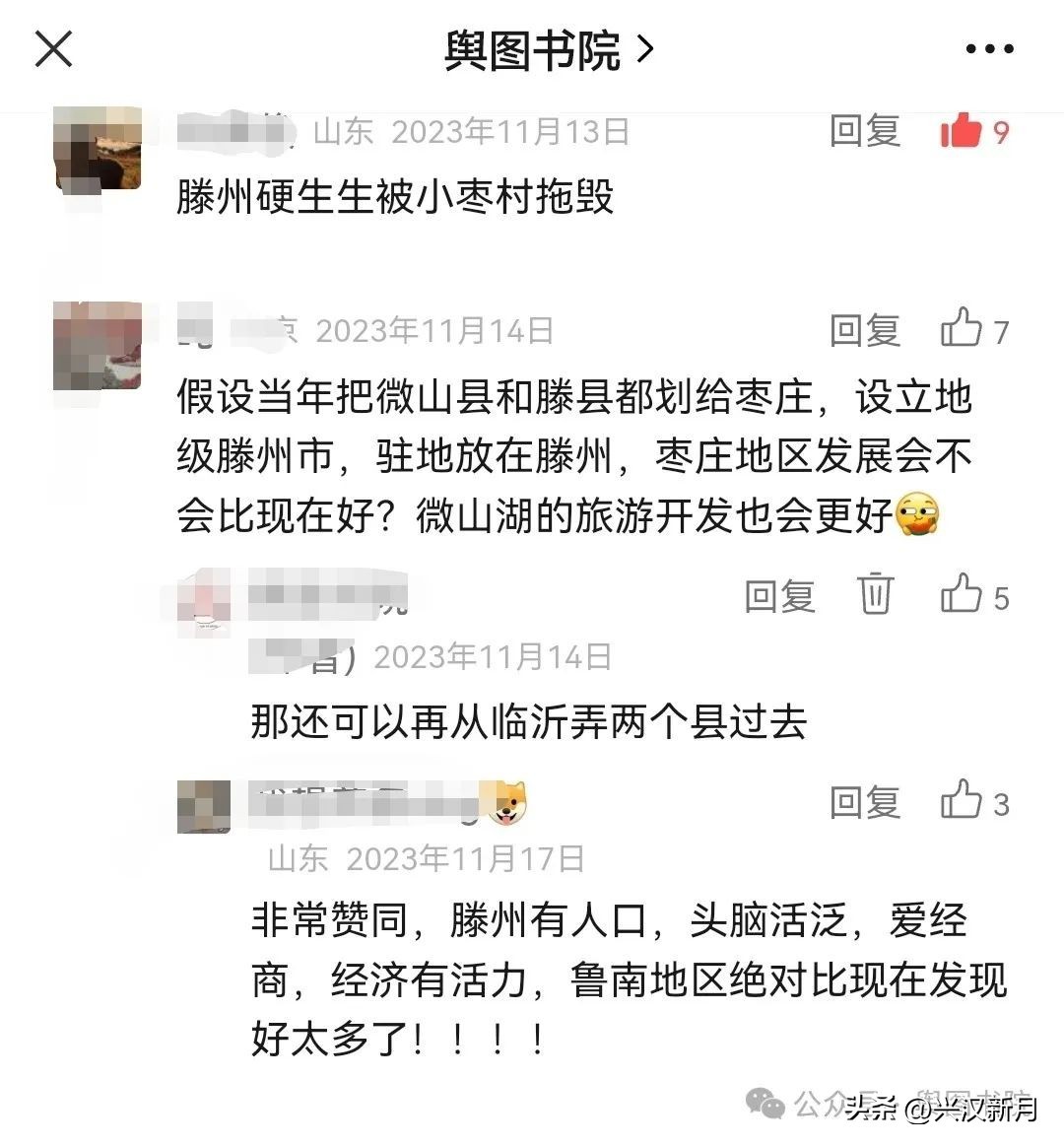
Task: Reply to the 滕州硬生生被小枣村拖毁 comment
Action: coord(864,131)
